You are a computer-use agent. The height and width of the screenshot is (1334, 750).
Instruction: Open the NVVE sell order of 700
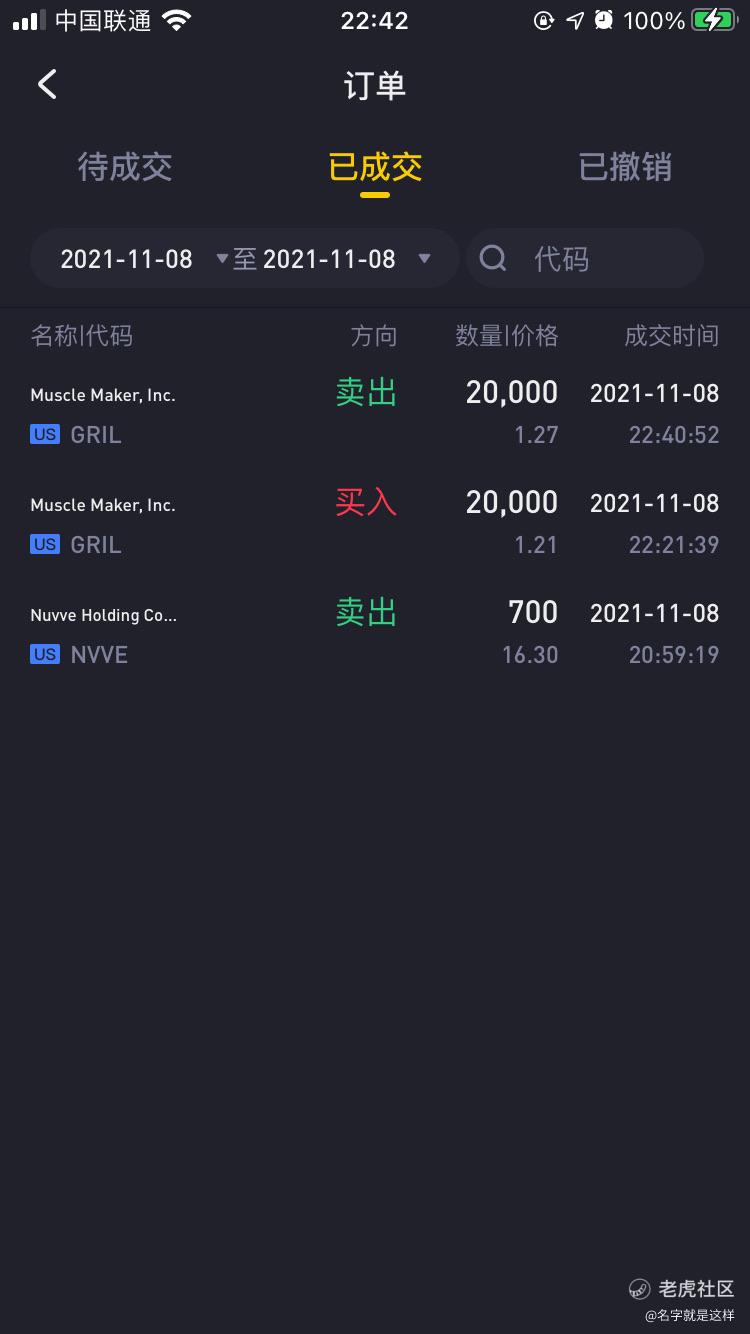[375, 633]
